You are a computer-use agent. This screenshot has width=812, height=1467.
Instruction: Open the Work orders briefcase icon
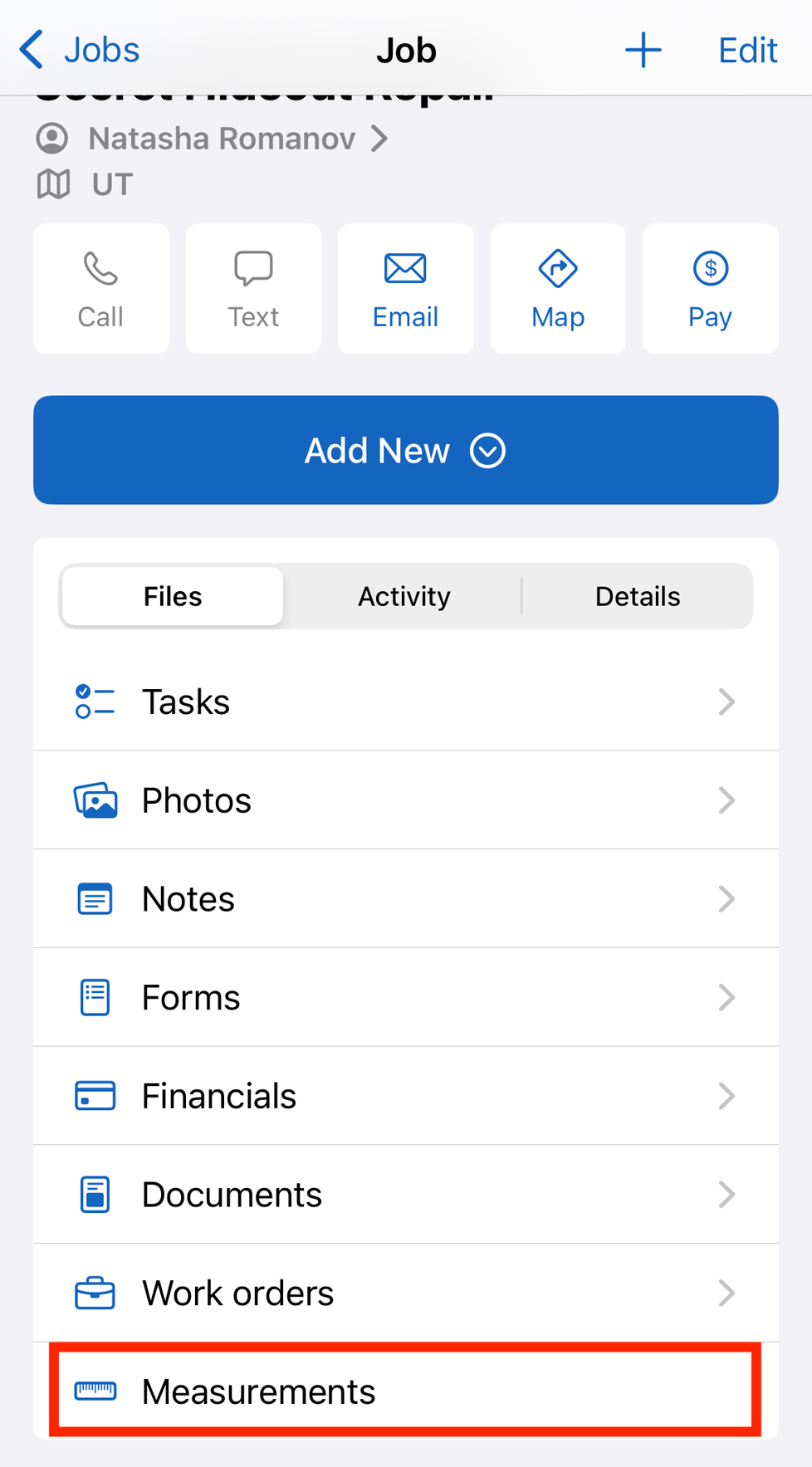(95, 1293)
